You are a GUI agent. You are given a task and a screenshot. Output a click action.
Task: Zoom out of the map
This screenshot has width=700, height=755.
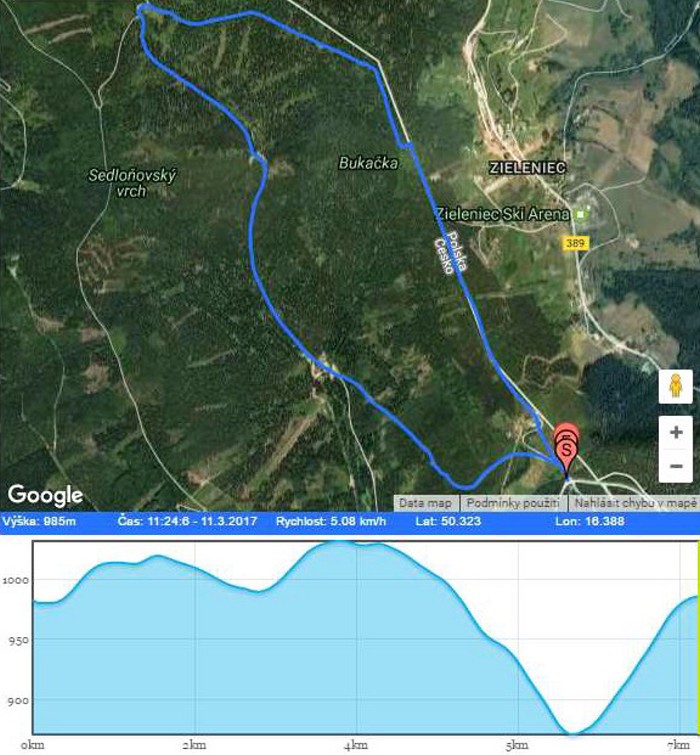coord(676,466)
